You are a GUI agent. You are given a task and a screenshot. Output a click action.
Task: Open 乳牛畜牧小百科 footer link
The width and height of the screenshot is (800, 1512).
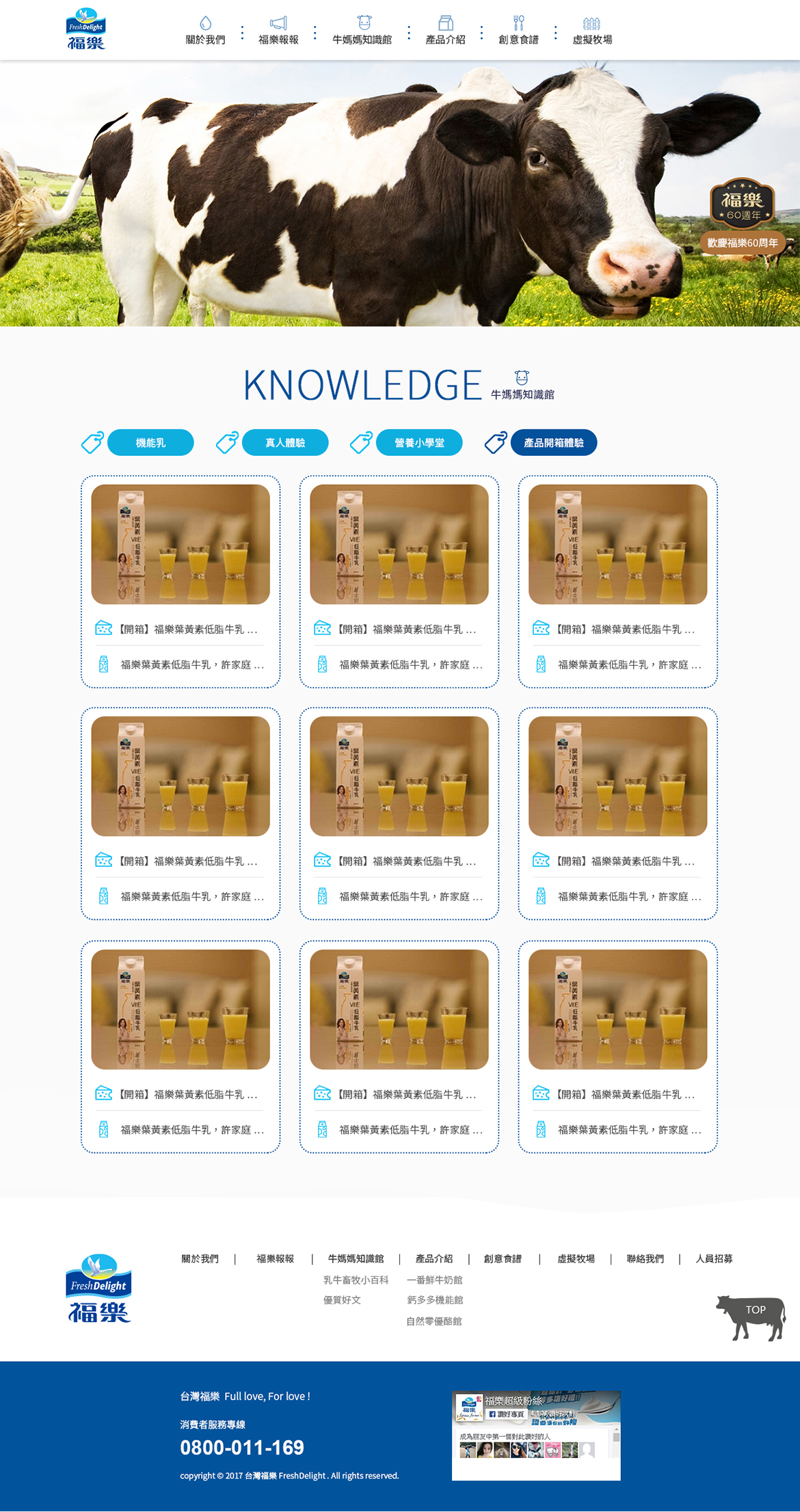356,1280
